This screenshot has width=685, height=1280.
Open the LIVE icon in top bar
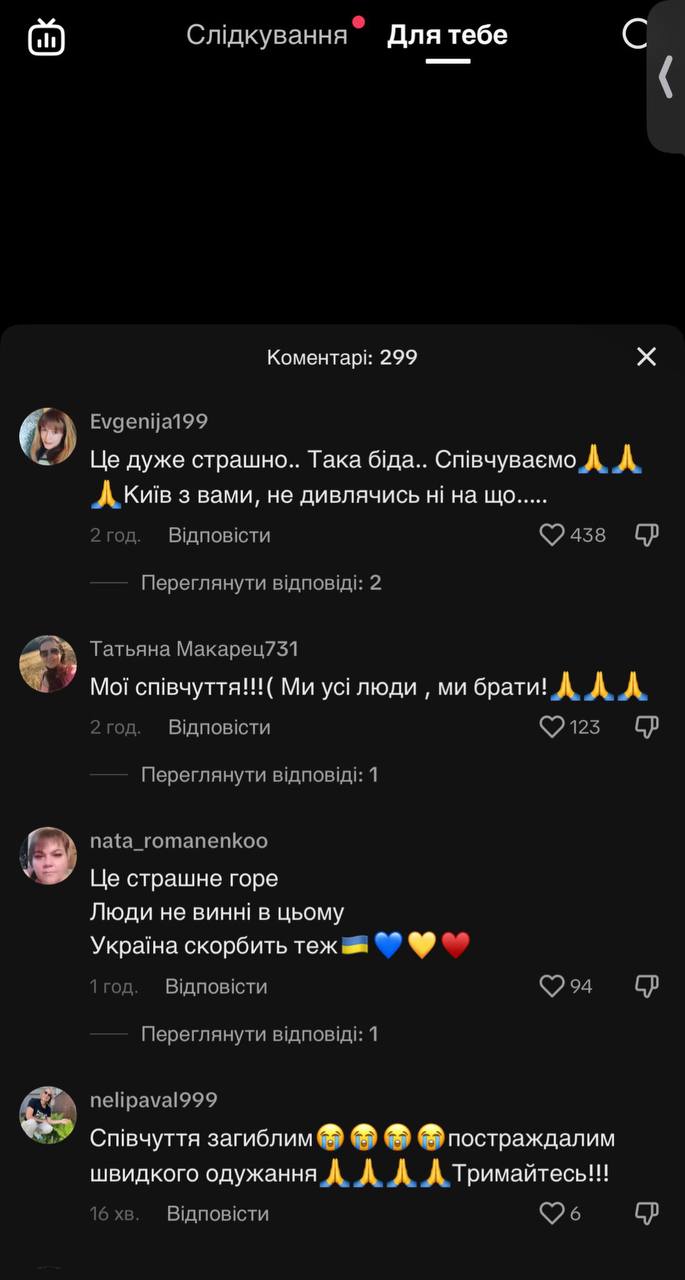(x=46, y=37)
